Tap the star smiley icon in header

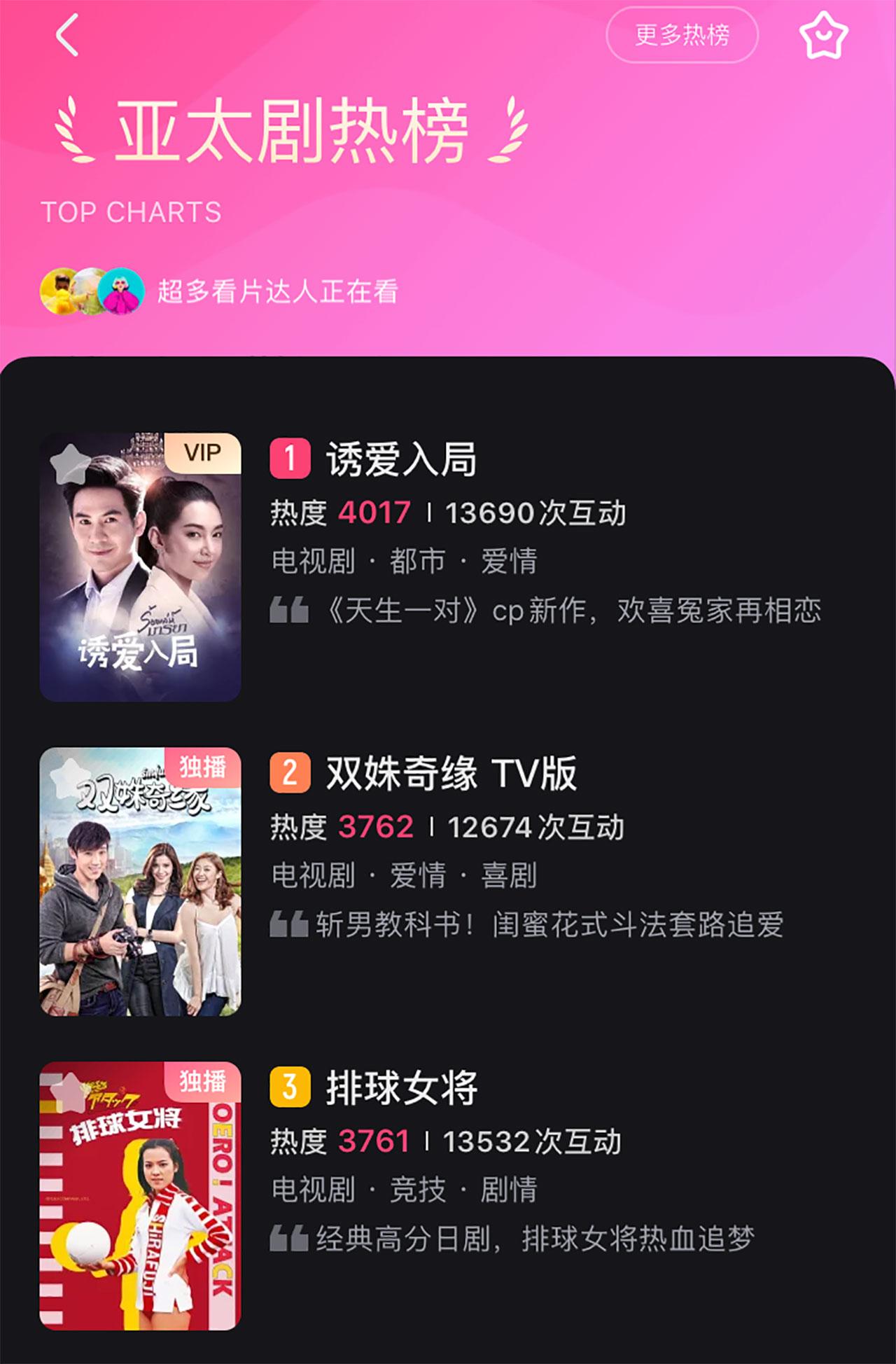pos(823,36)
